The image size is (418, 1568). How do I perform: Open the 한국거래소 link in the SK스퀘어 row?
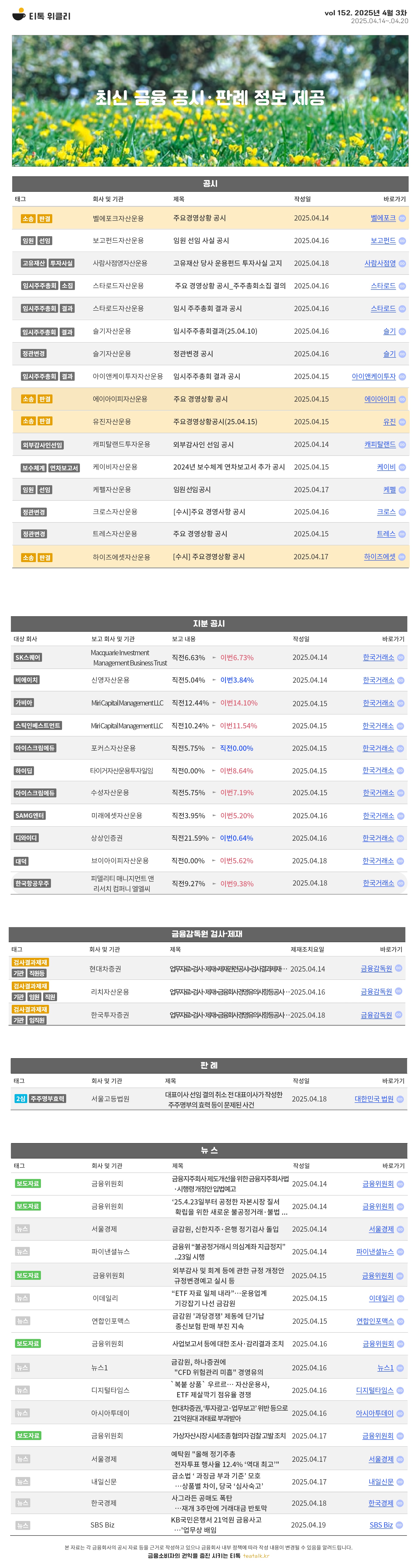click(x=378, y=657)
